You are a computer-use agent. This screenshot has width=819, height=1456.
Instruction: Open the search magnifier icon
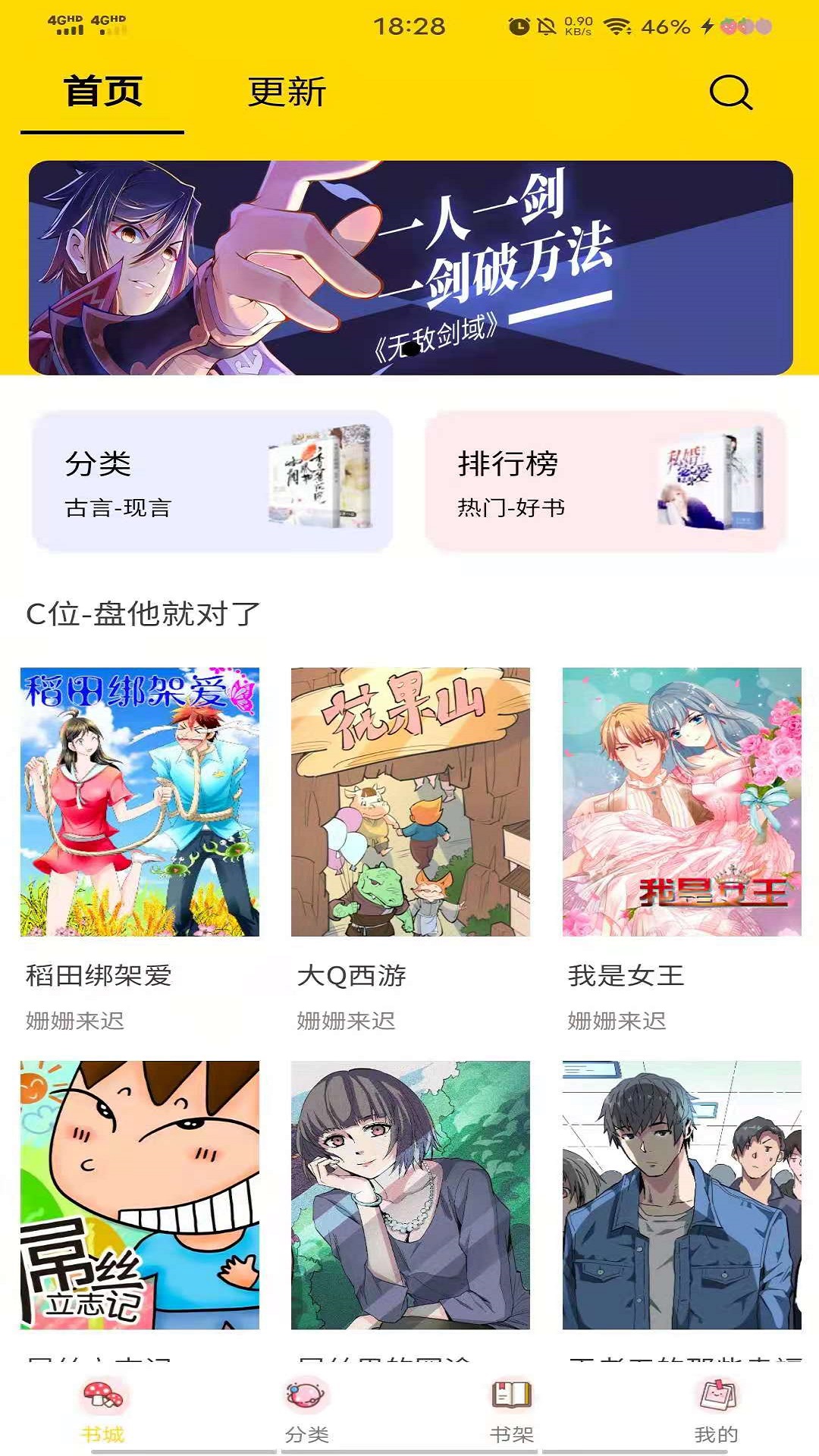[730, 93]
